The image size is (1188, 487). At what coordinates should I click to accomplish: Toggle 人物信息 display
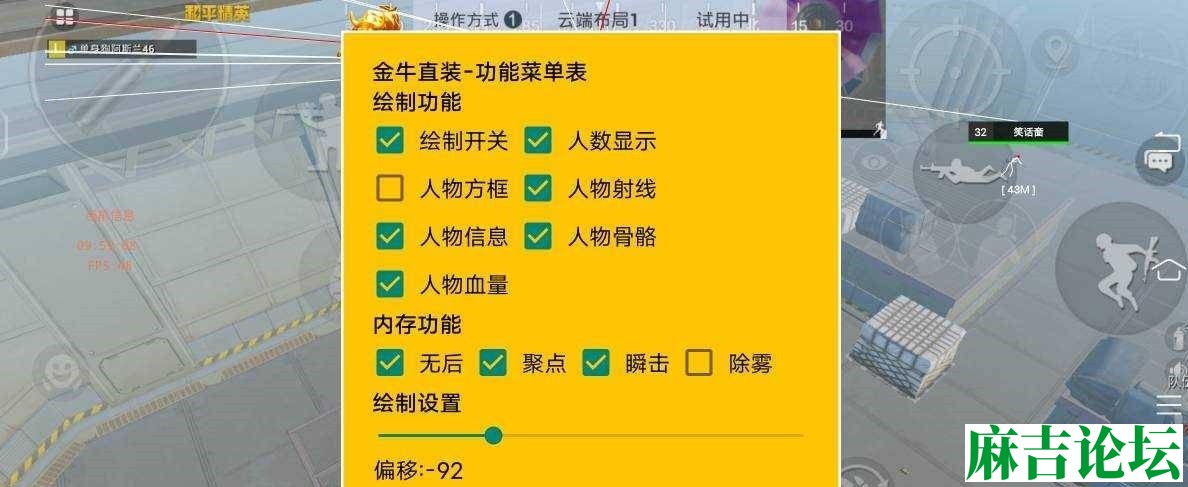(x=390, y=236)
